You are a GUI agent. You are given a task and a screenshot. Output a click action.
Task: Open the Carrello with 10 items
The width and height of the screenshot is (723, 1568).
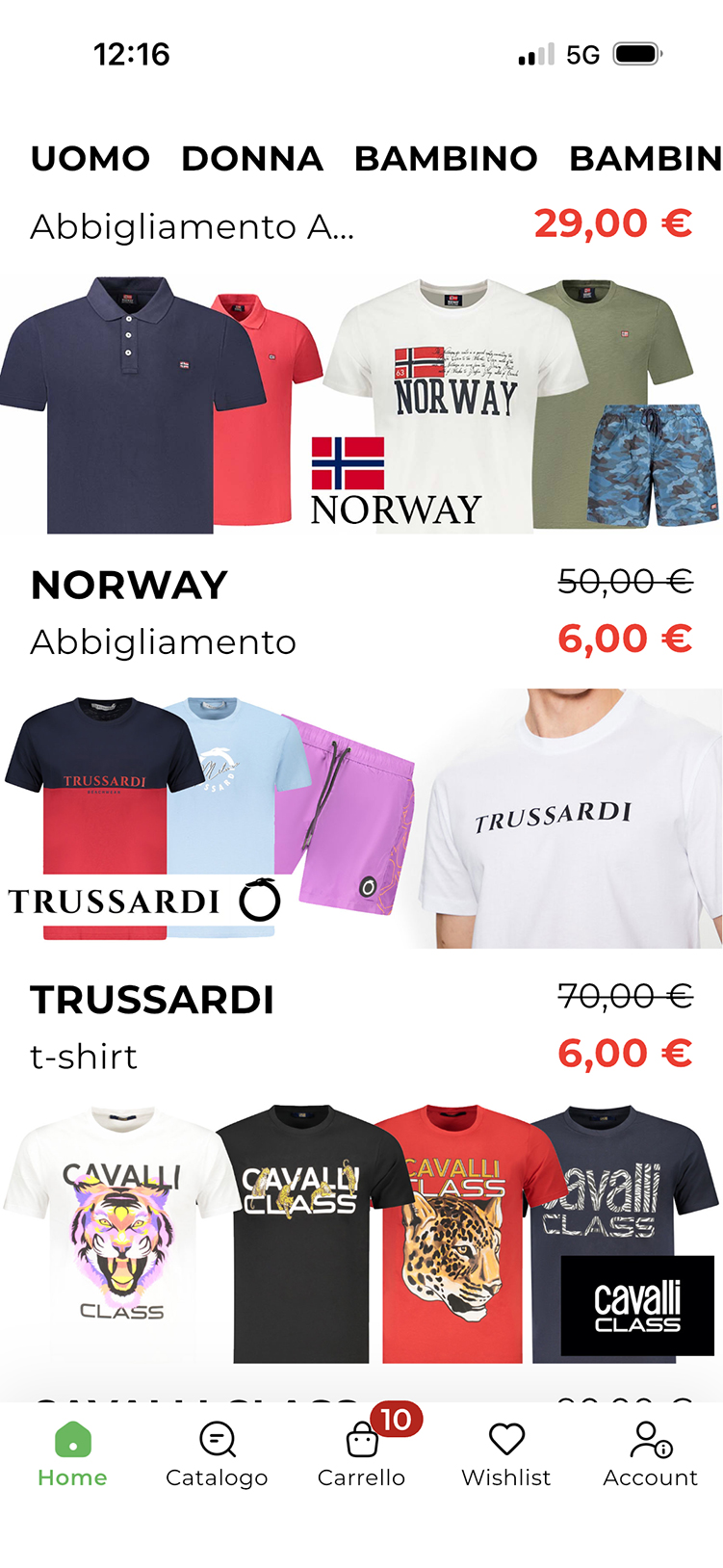tap(362, 1454)
